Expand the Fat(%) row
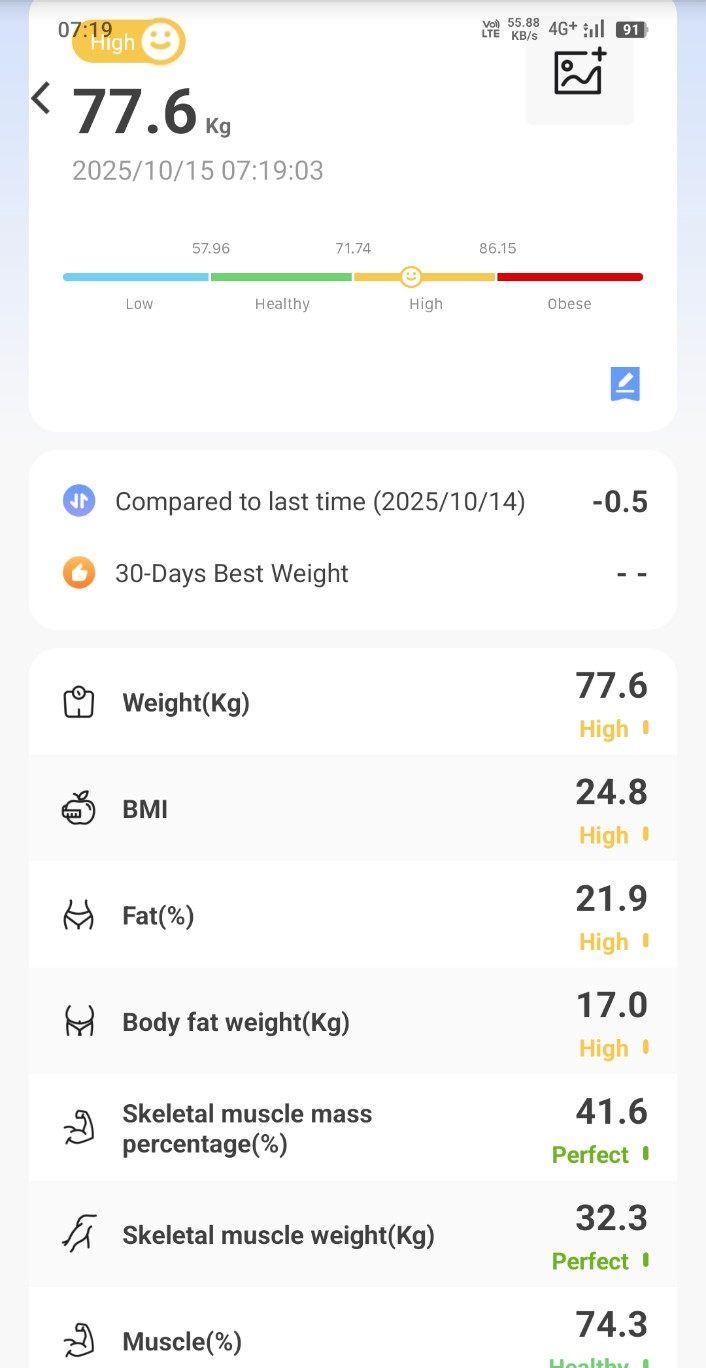The width and height of the screenshot is (706, 1368). tap(352, 915)
